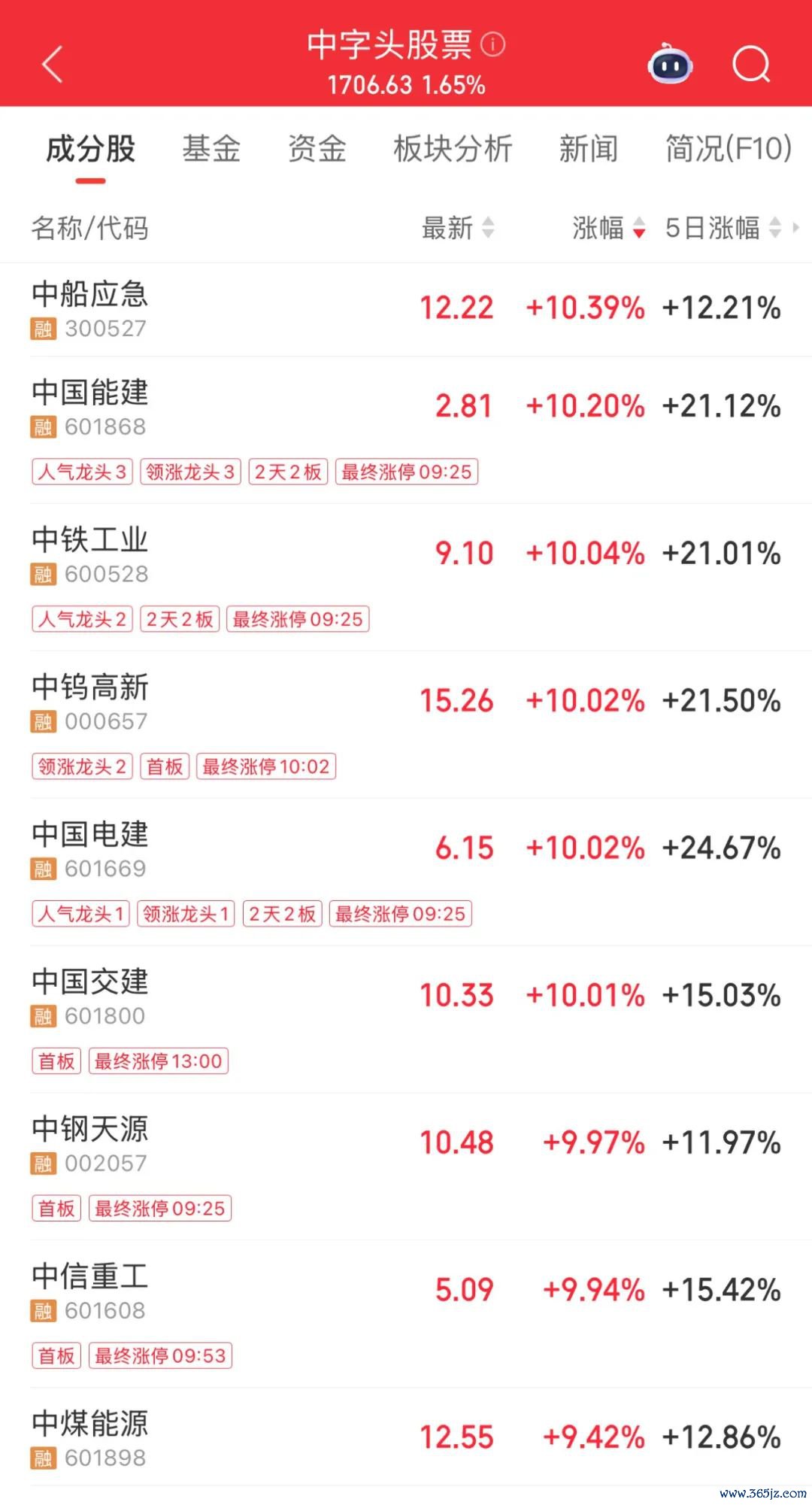This screenshot has width=812, height=1505.
Task: Open the search magnifier icon
Action: pyautogui.click(x=751, y=65)
